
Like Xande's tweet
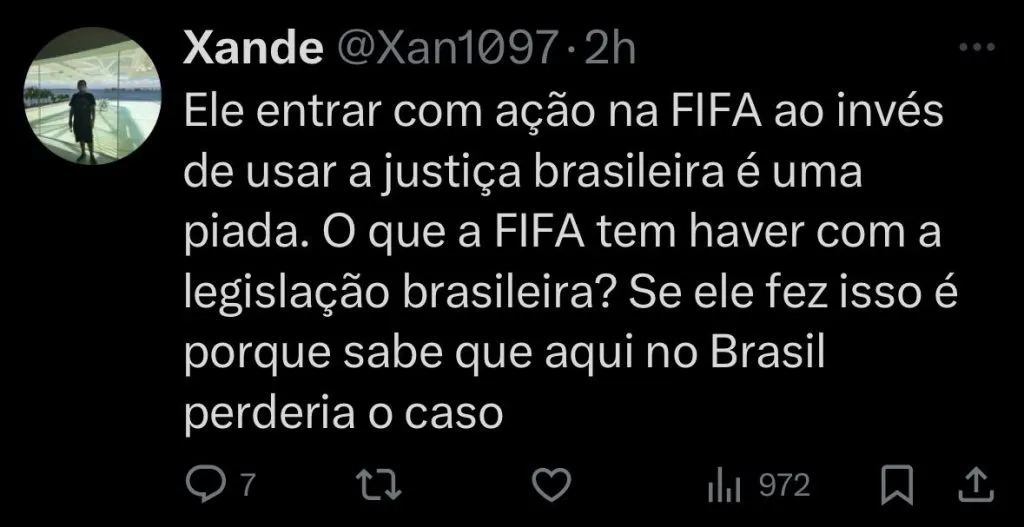[x=548, y=485]
